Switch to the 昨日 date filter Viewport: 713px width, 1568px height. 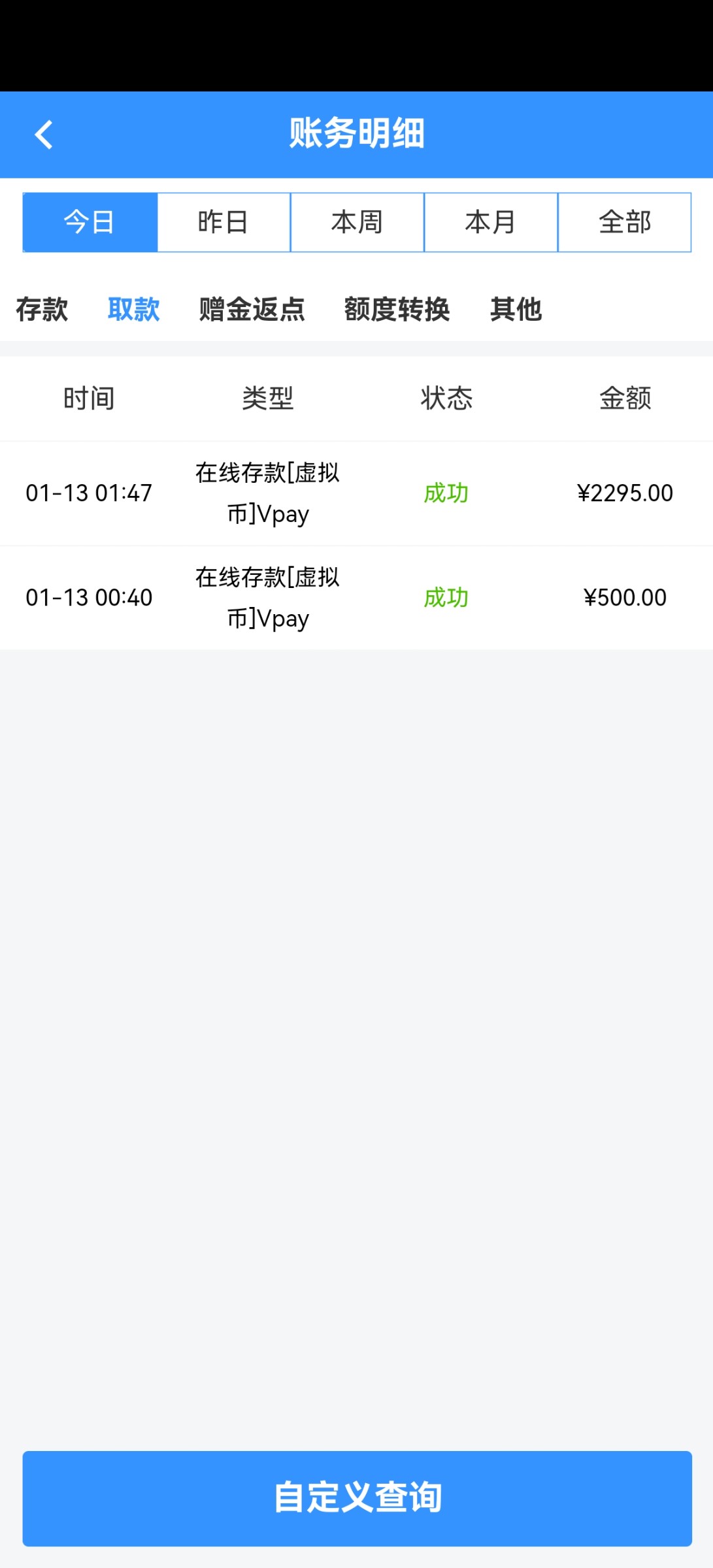click(x=224, y=222)
